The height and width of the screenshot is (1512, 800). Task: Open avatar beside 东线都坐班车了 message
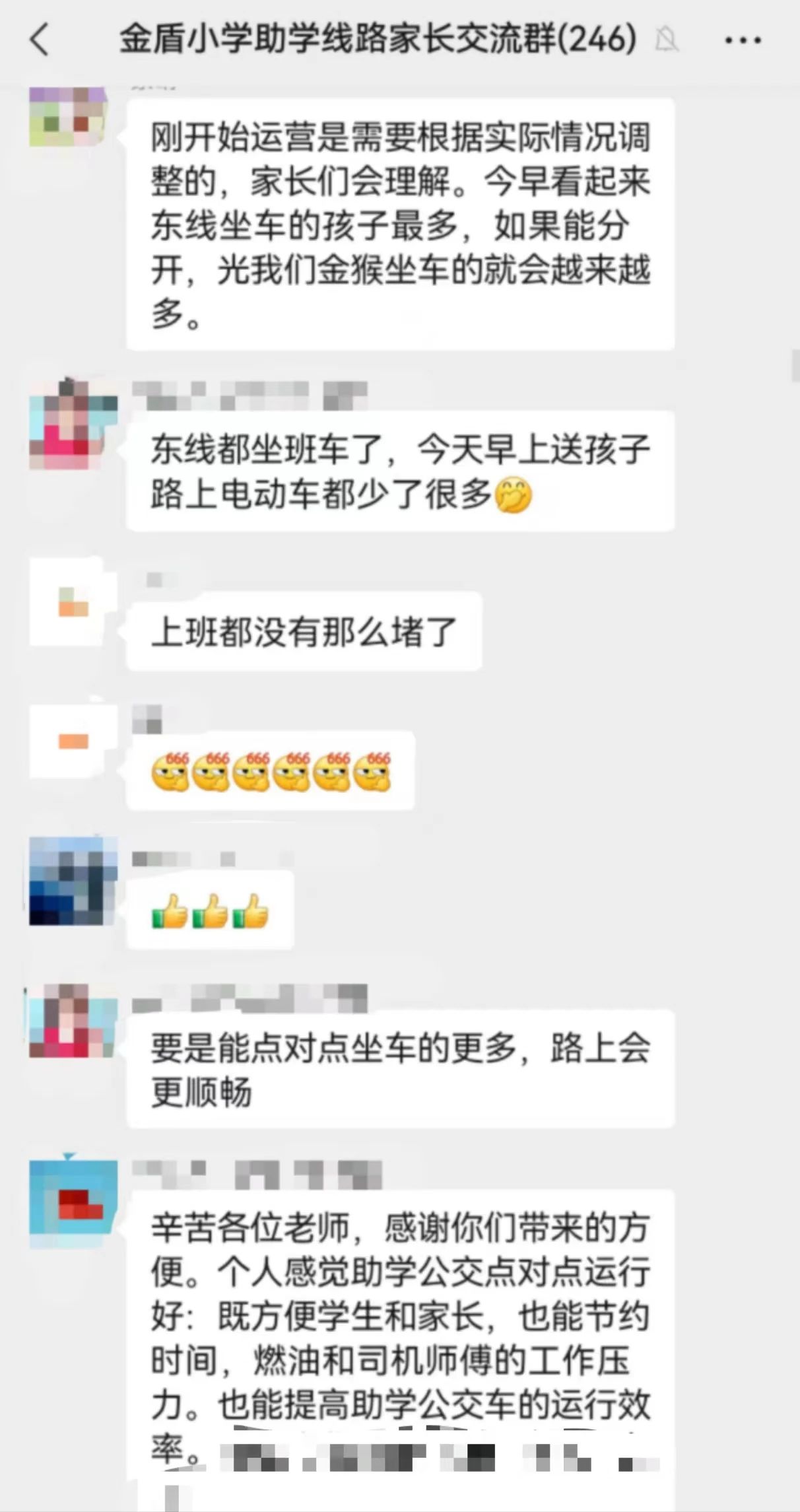(73, 423)
